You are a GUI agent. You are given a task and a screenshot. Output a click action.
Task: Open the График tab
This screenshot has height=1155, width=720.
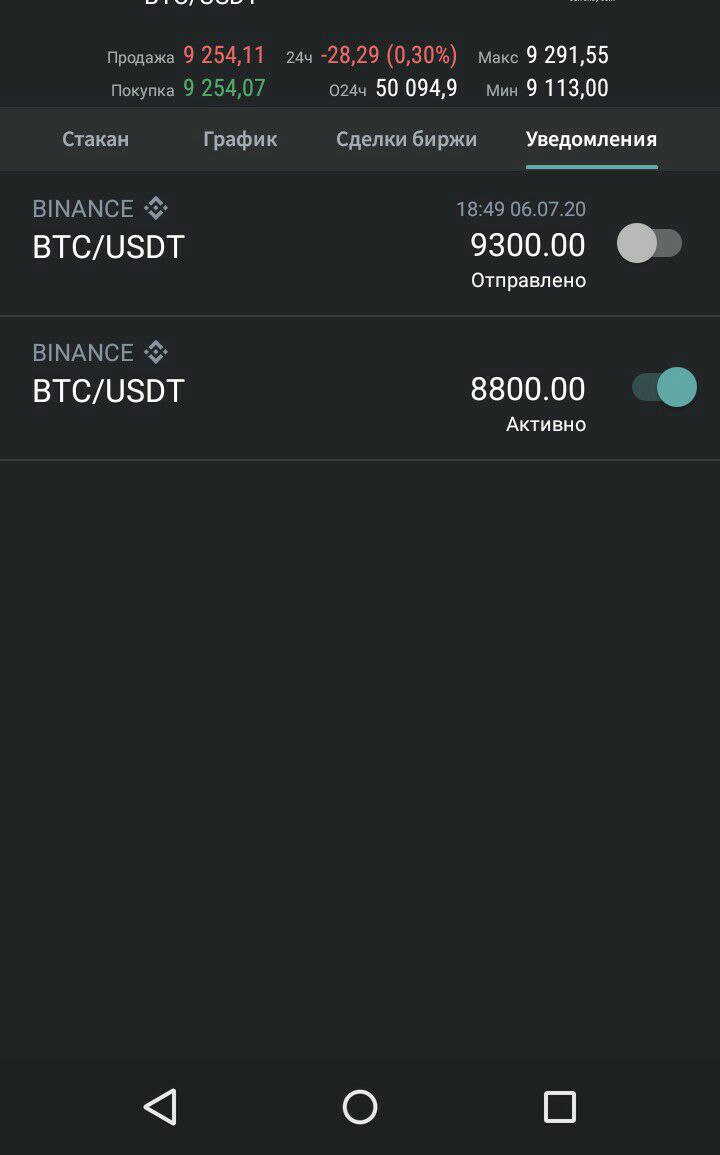coord(240,139)
